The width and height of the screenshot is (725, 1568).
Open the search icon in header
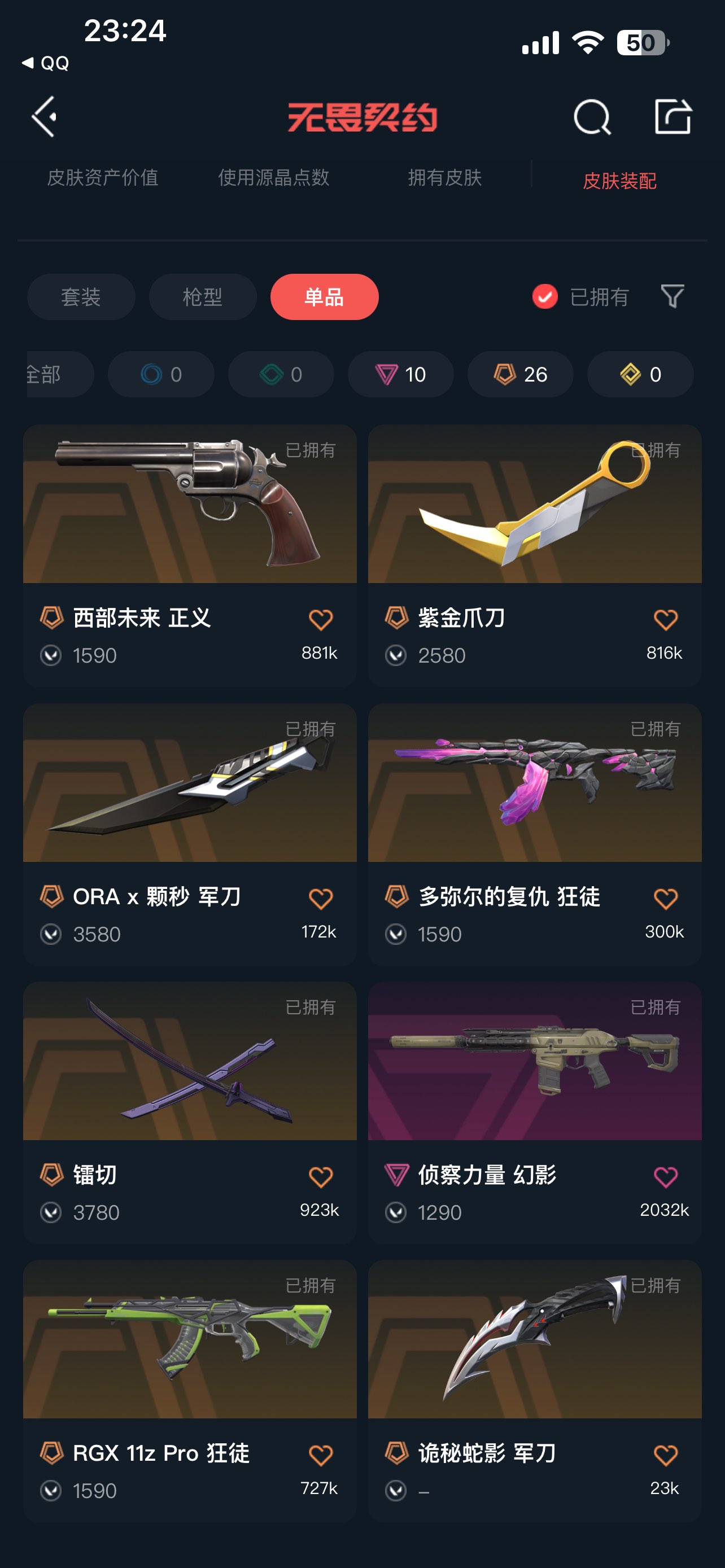(591, 116)
